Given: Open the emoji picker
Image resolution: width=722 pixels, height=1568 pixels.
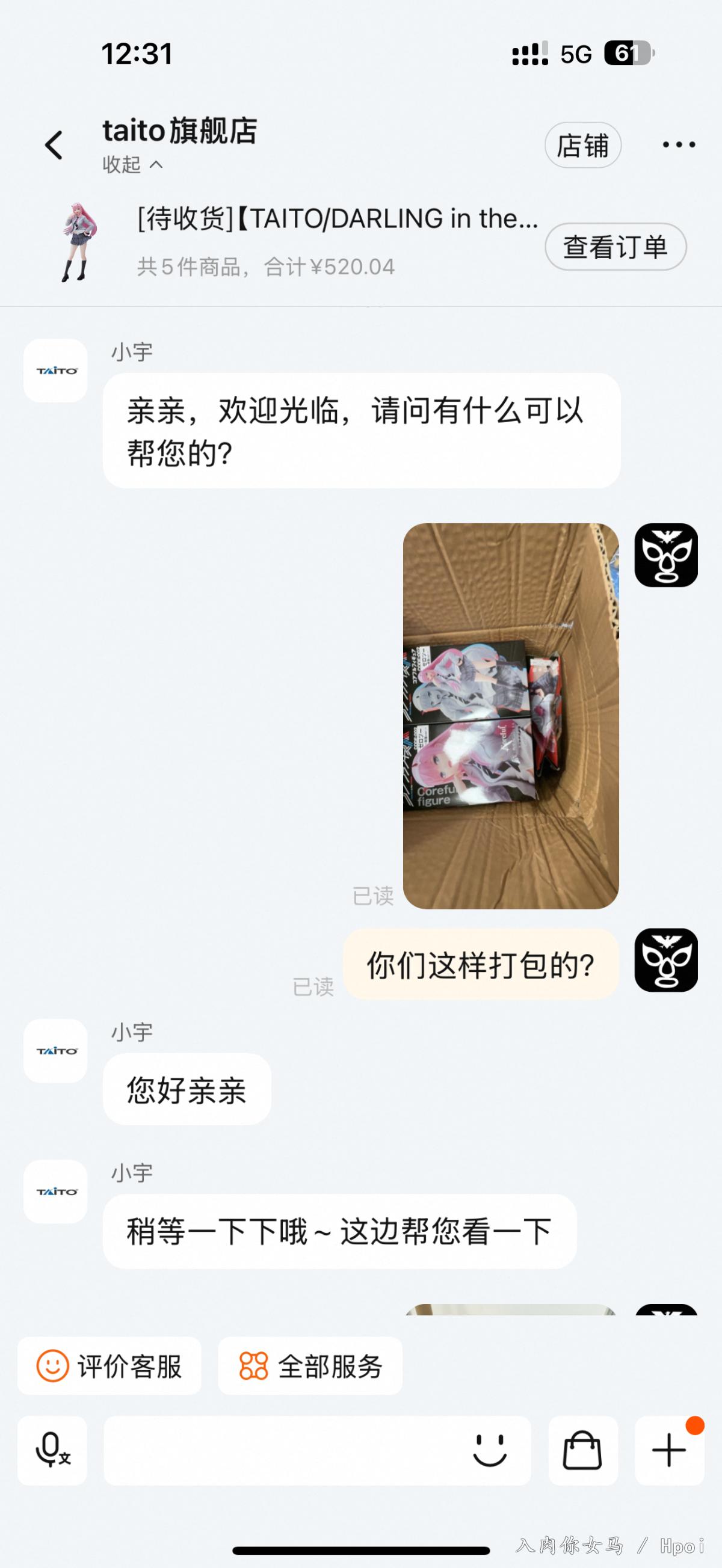Looking at the screenshot, I should [x=489, y=1450].
